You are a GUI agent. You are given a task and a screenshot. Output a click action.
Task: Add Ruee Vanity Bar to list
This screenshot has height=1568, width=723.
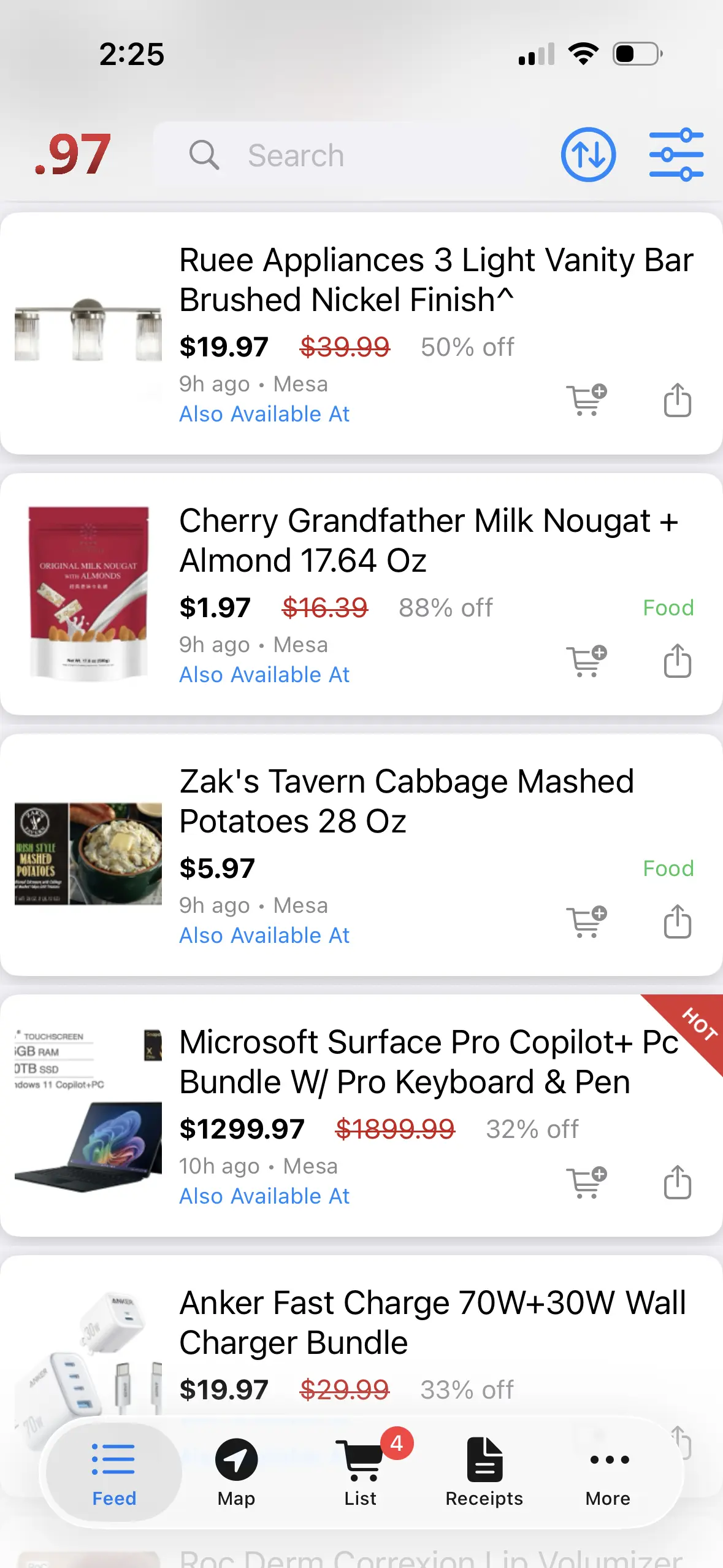coord(586,400)
